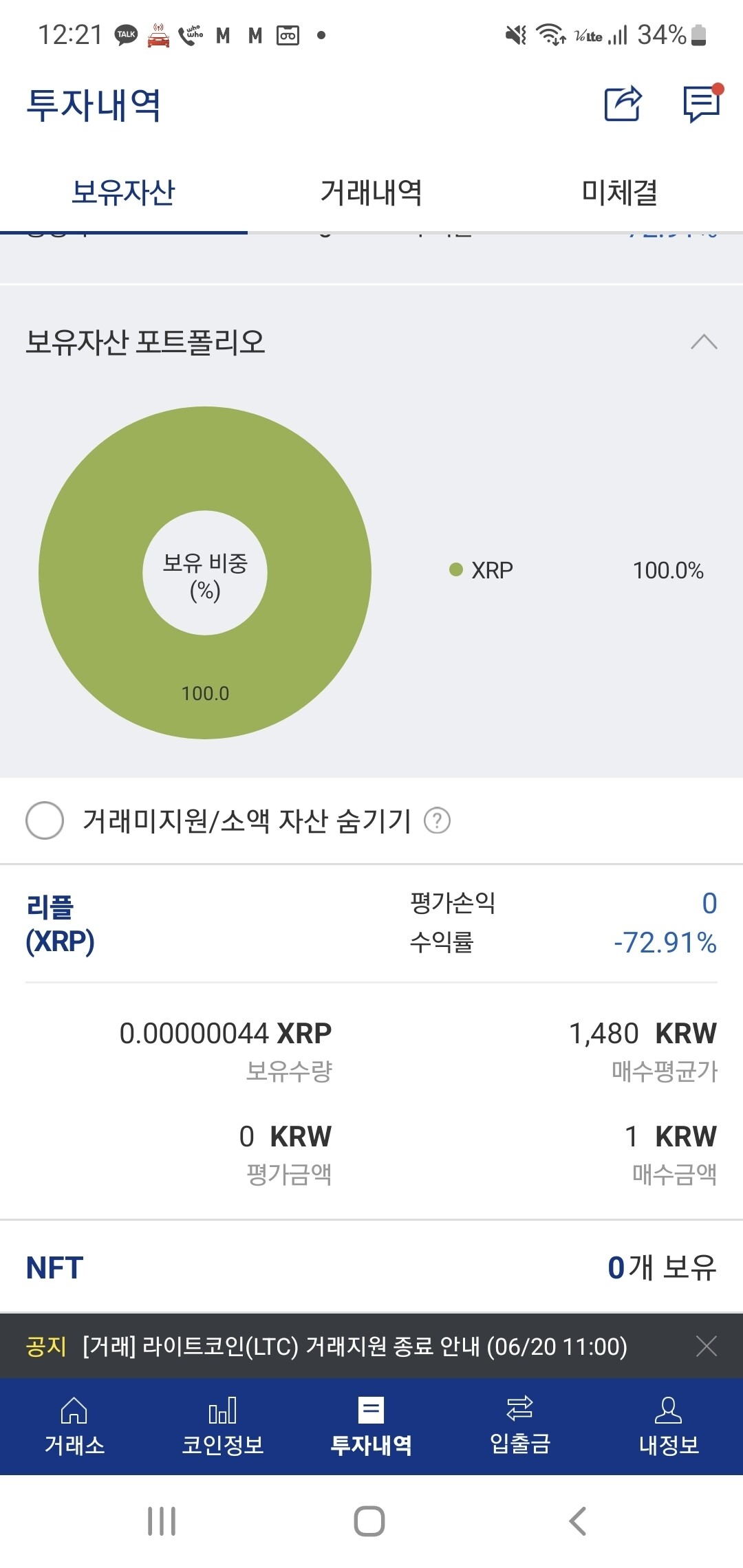Image resolution: width=743 pixels, height=1568 pixels.
Task: Open the share icon at top right
Action: 621,103
